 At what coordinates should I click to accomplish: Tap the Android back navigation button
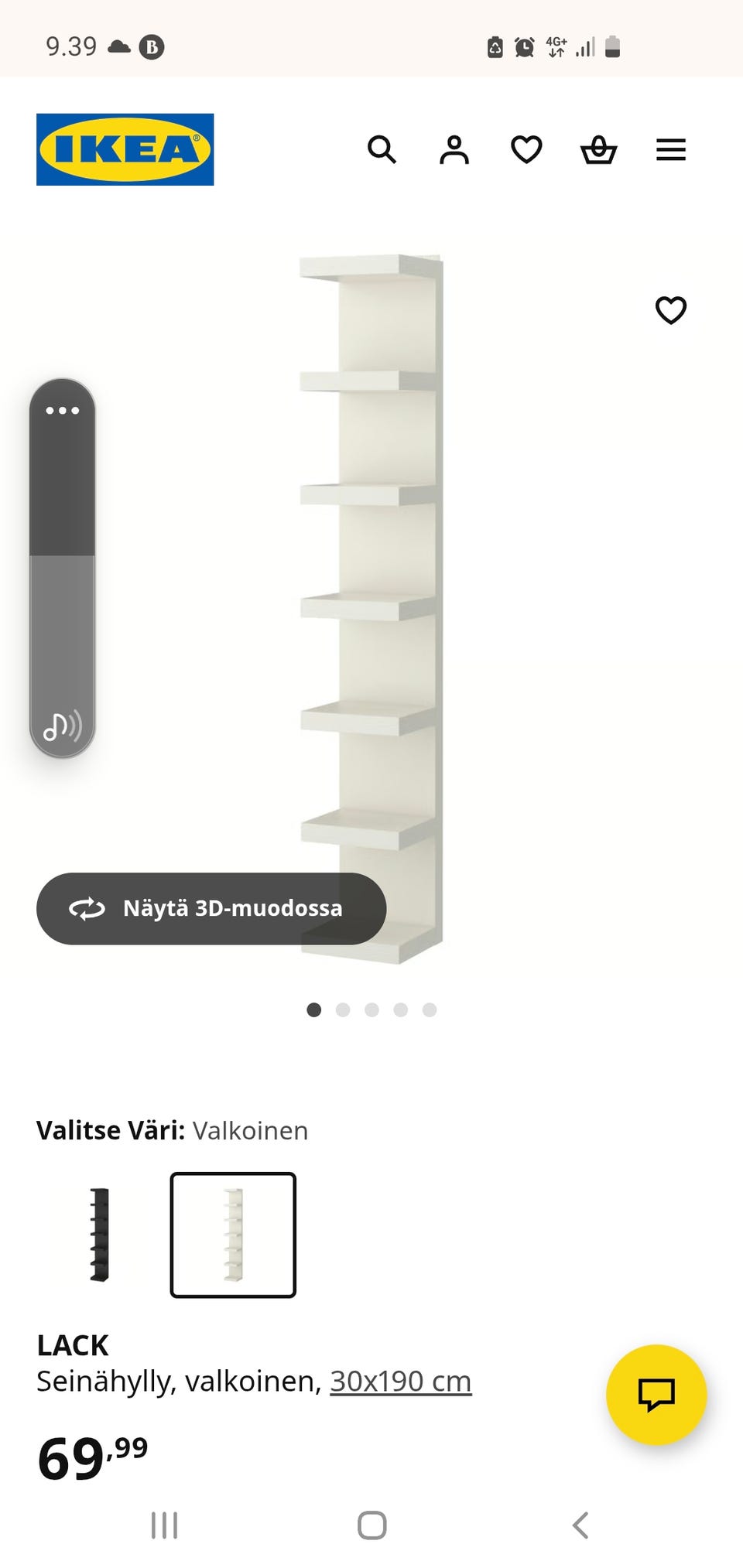tap(580, 1525)
